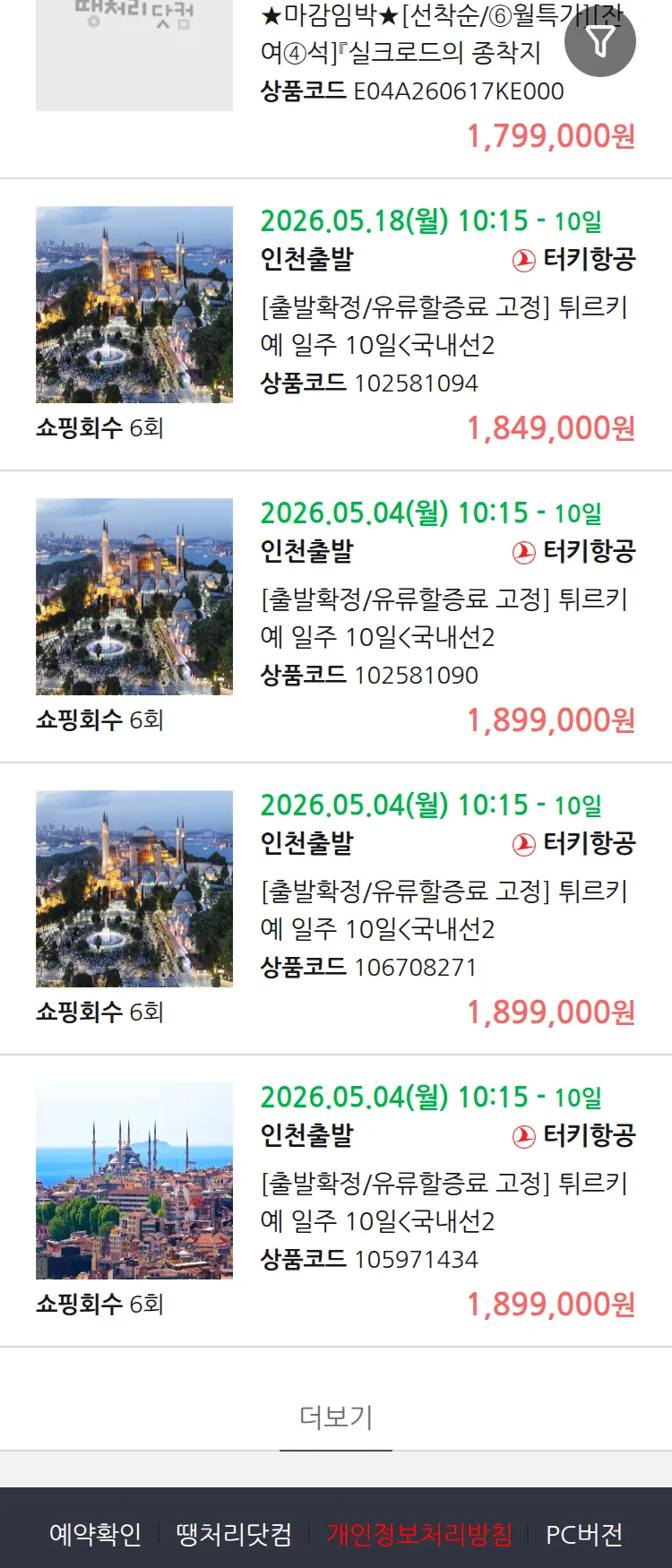Open tour with product code 102581090
Image resolution: width=672 pixels, height=1568 pixels.
[444, 618]
